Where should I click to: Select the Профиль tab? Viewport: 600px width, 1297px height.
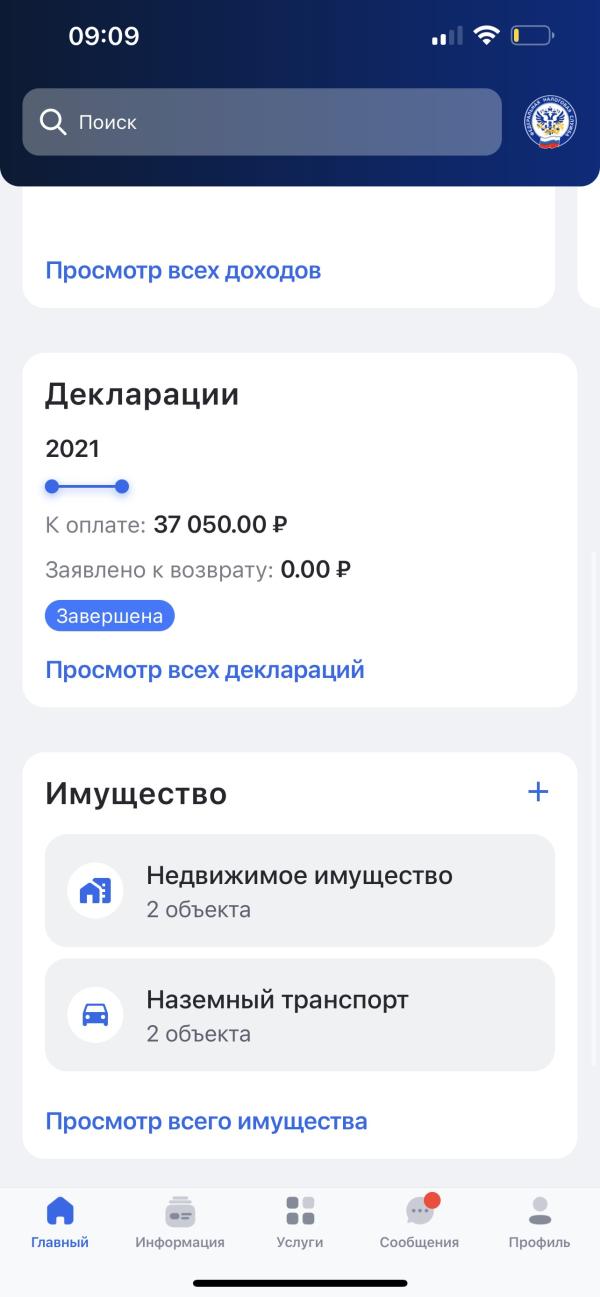click(x=540, y=1222)
